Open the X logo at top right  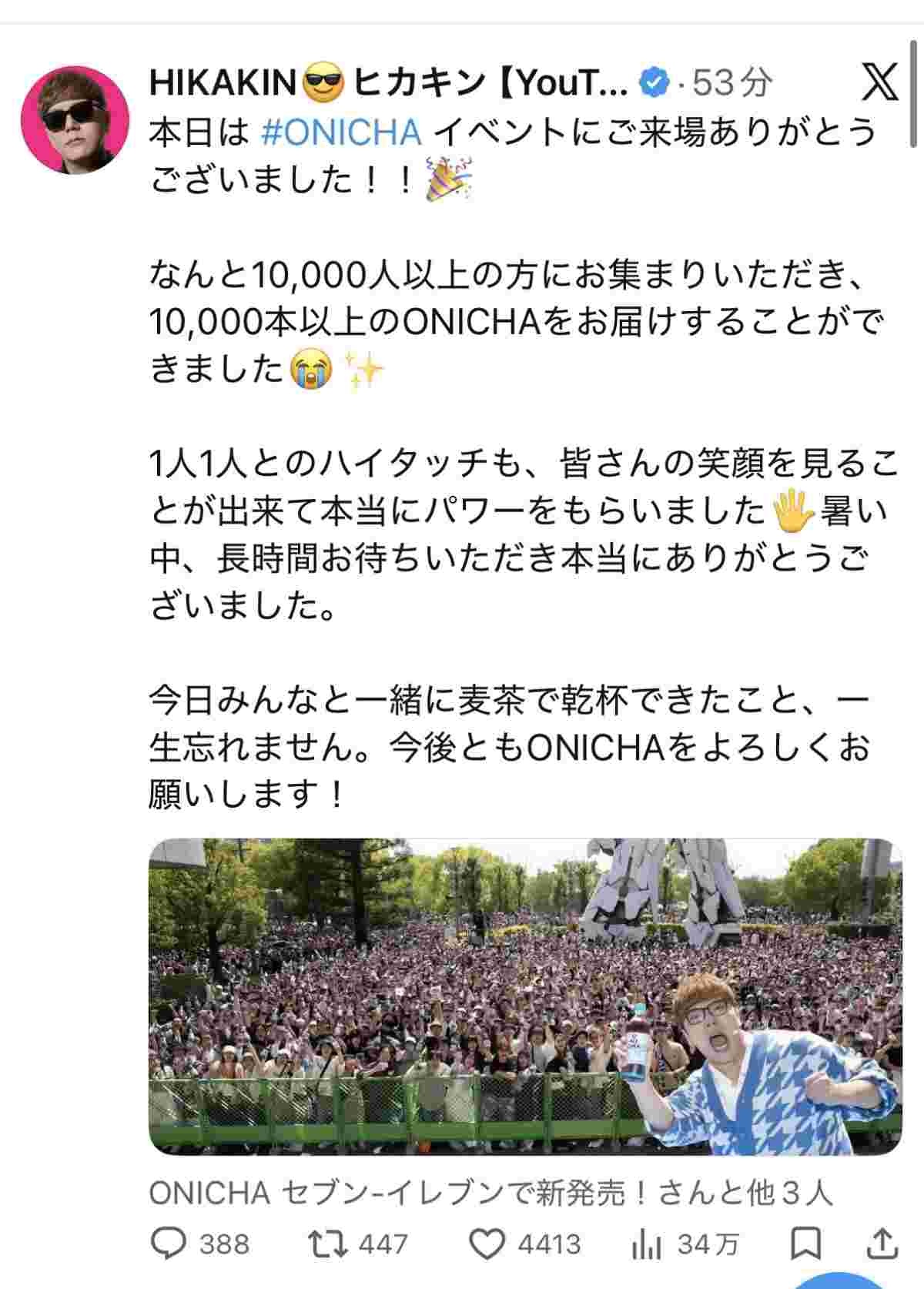click(878, 82)
